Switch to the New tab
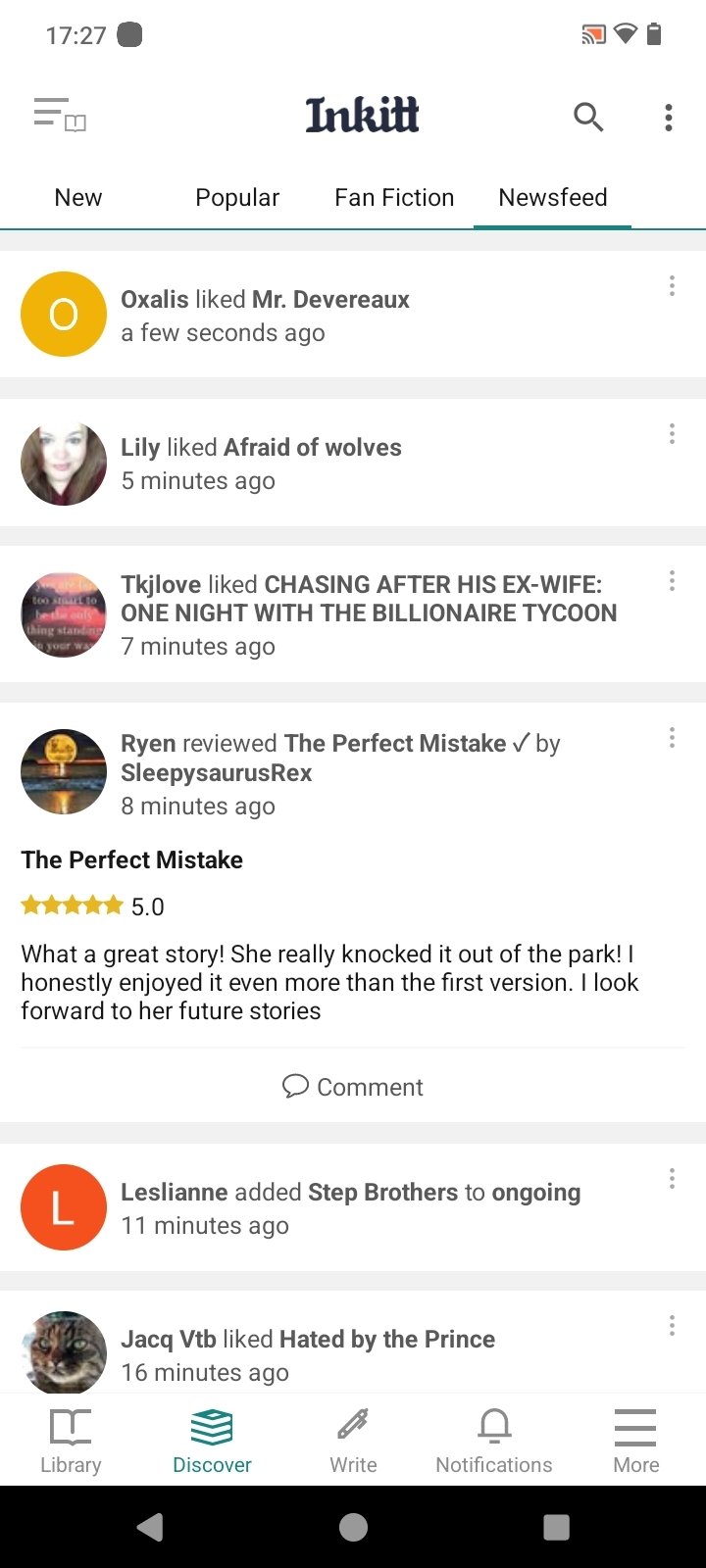 tap(78, 197)
